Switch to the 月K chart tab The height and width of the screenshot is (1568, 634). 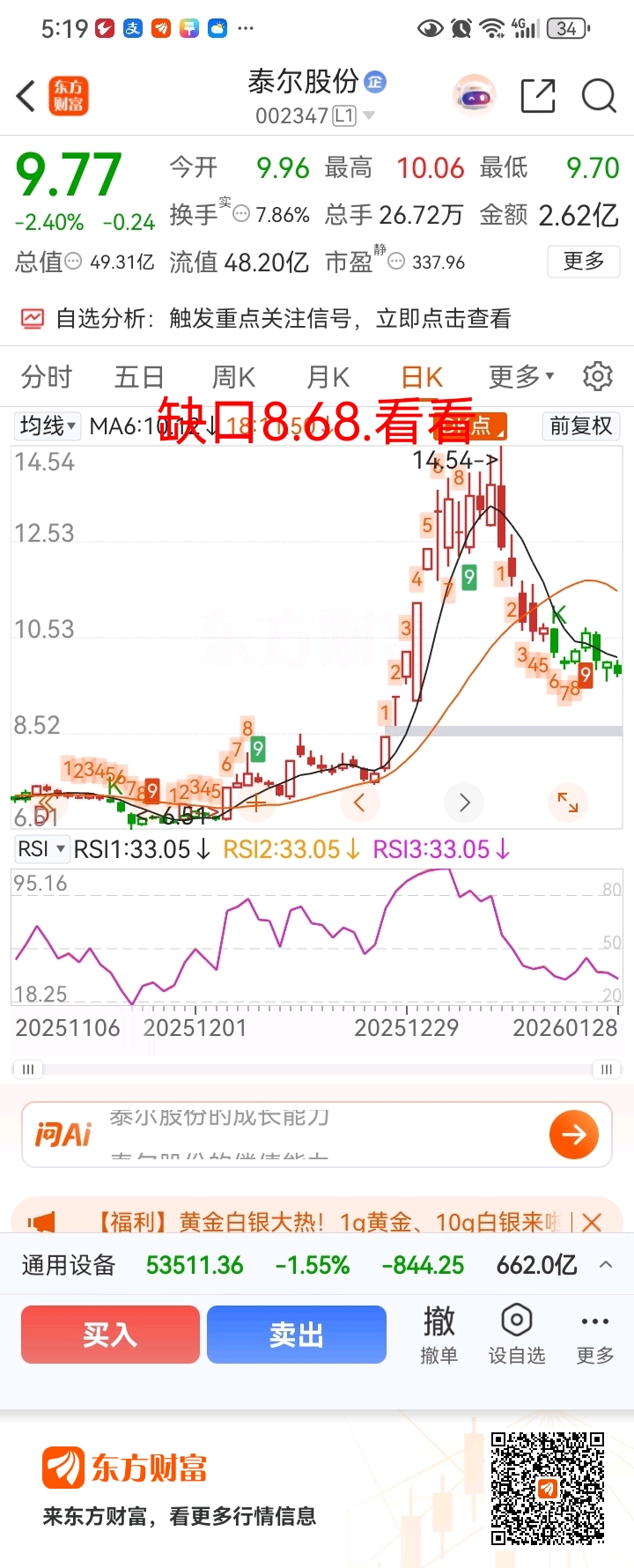(328, 377)
